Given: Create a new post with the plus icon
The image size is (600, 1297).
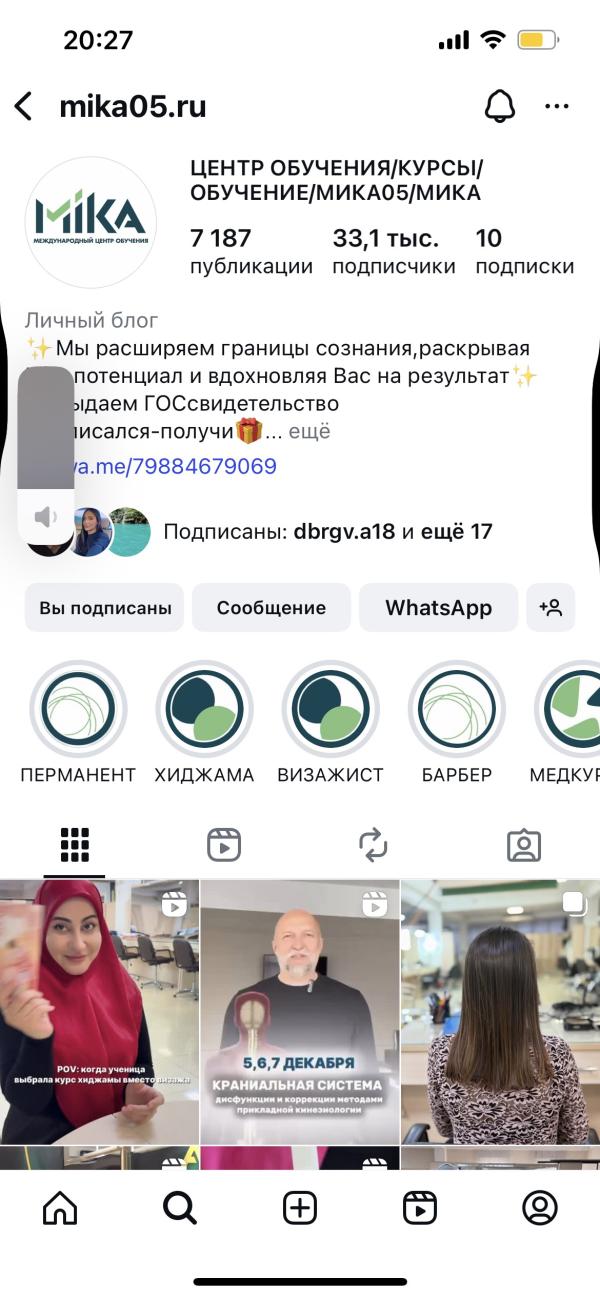Looking at the screenshot, I should 300,1208.
